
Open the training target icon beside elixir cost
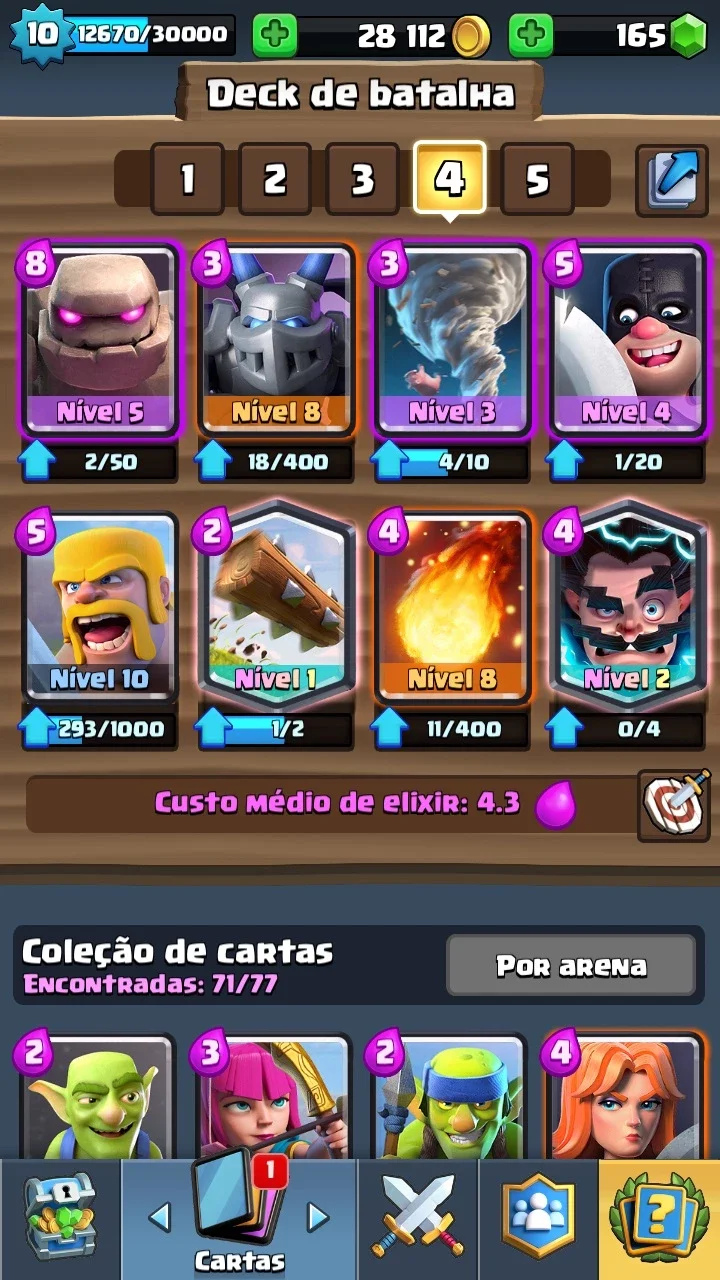tap(674, 804)
